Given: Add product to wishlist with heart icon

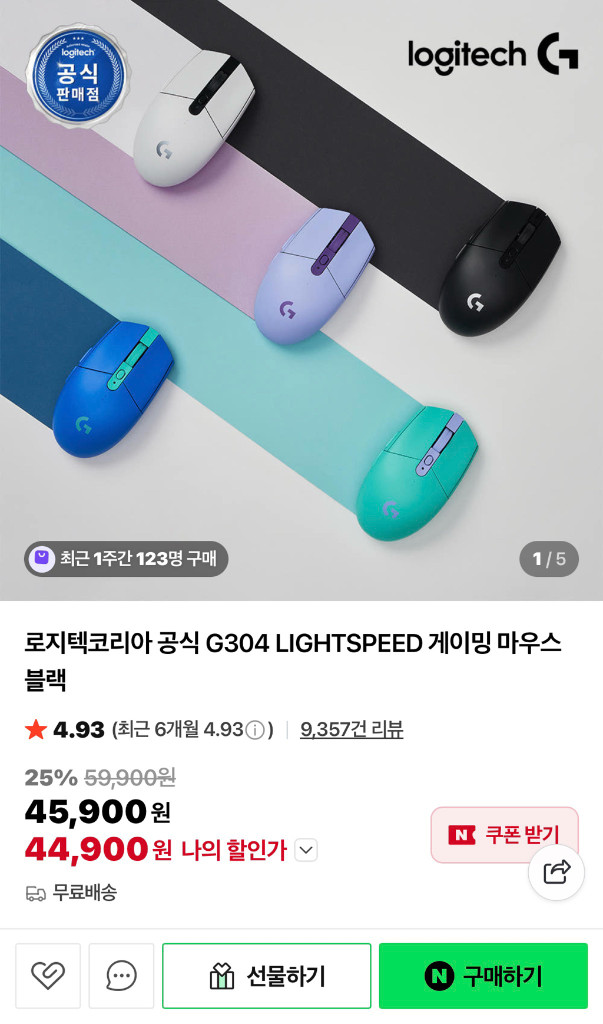Looking at the screenshot, I should pos(48,976).
